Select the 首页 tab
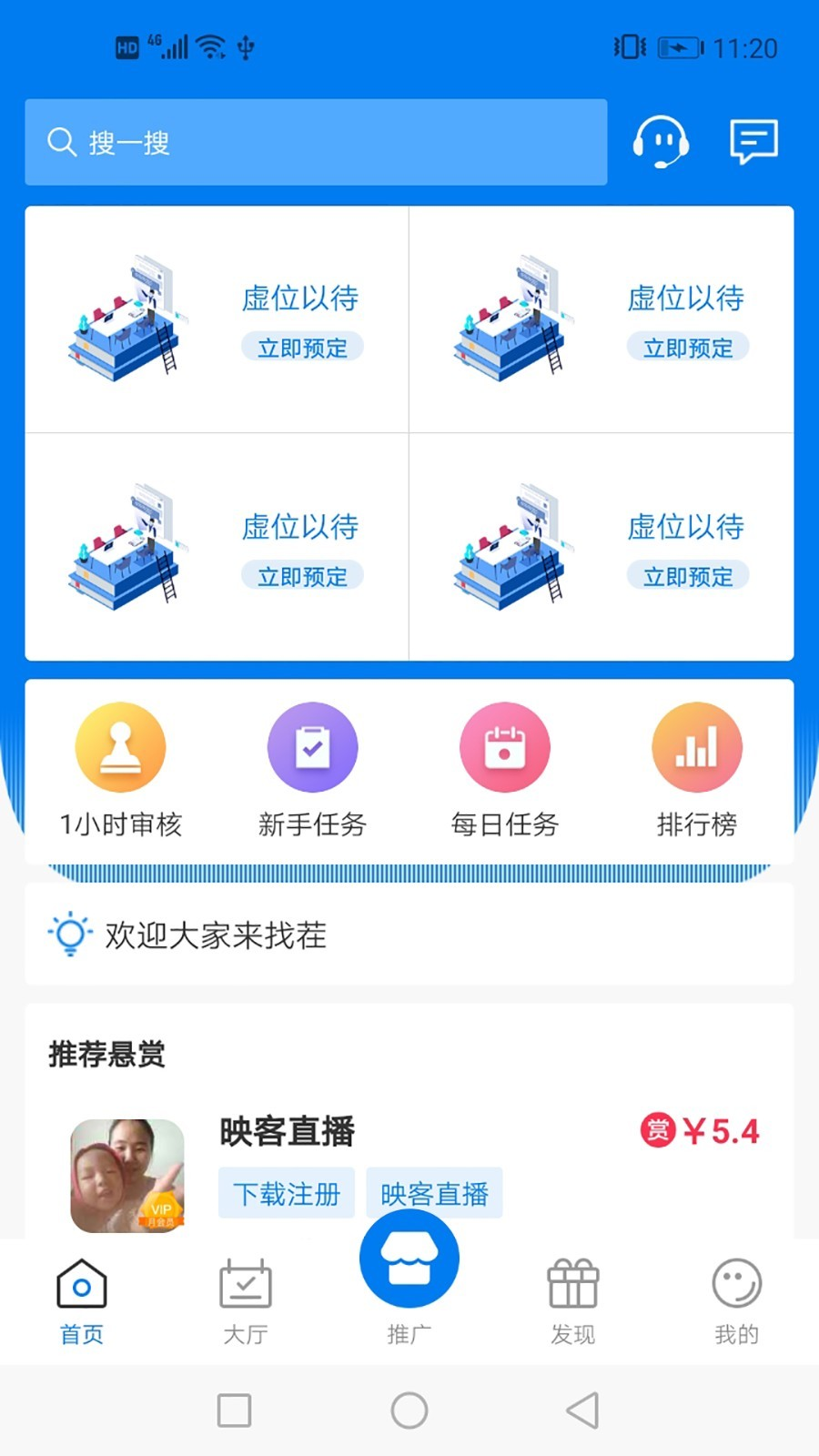 tap(82, 1301)
